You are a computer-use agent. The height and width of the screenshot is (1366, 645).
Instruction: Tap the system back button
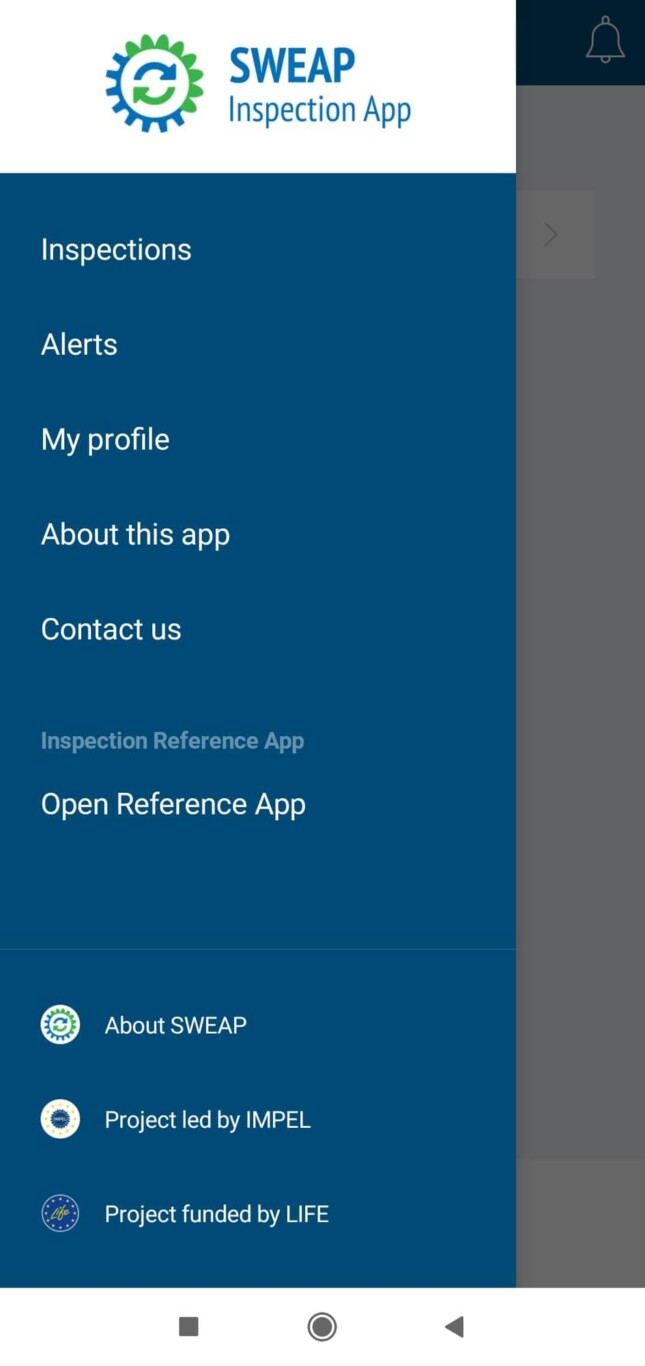pos(454,1327)
